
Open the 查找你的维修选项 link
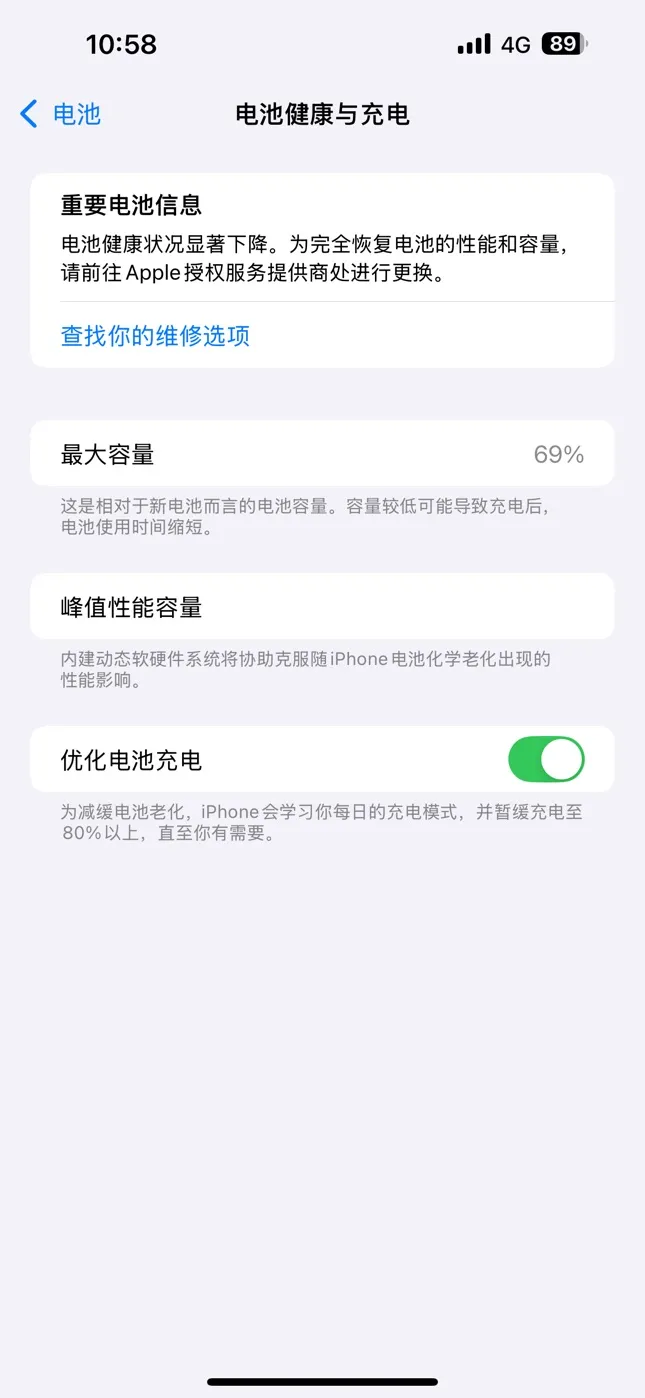coord(155,336)
